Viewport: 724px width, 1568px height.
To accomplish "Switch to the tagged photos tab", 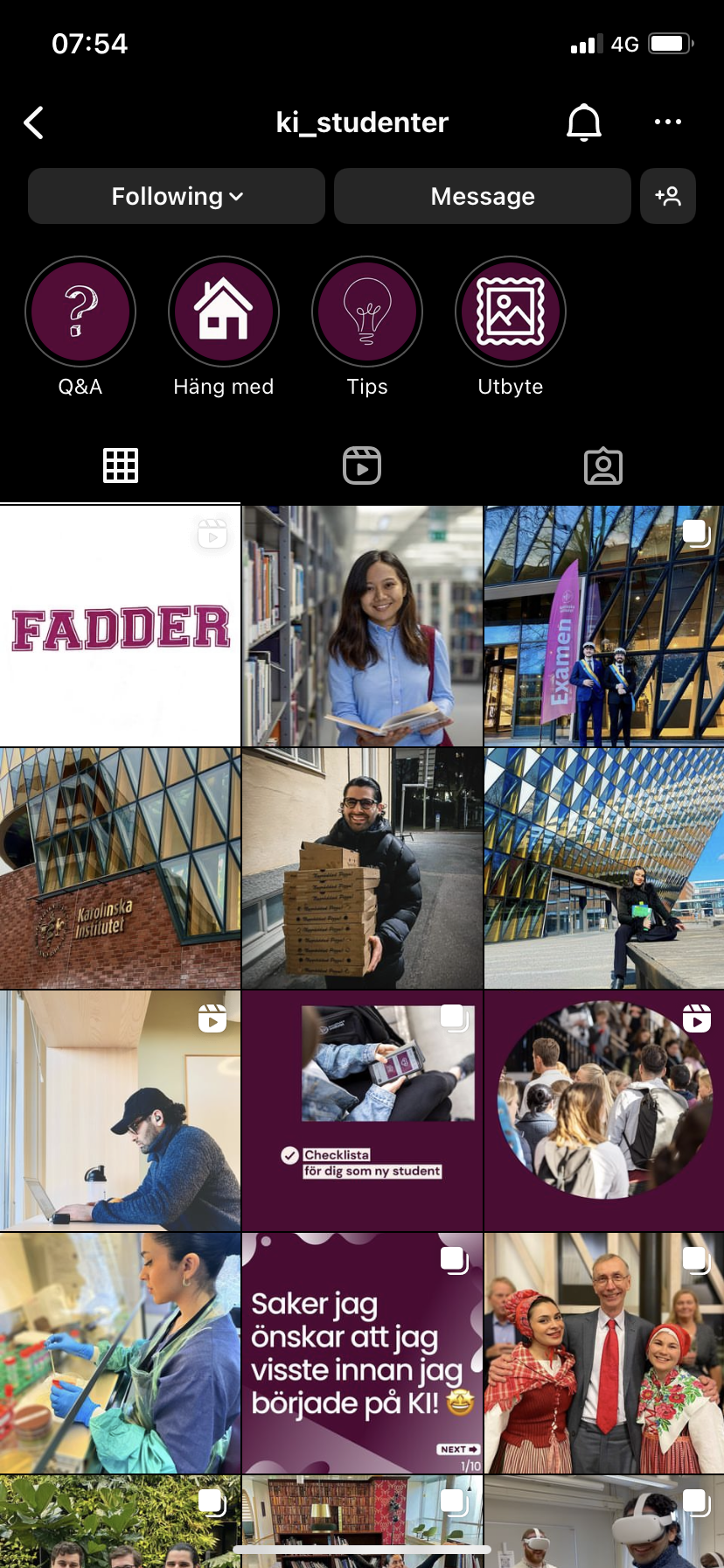I will pos(603,465).
